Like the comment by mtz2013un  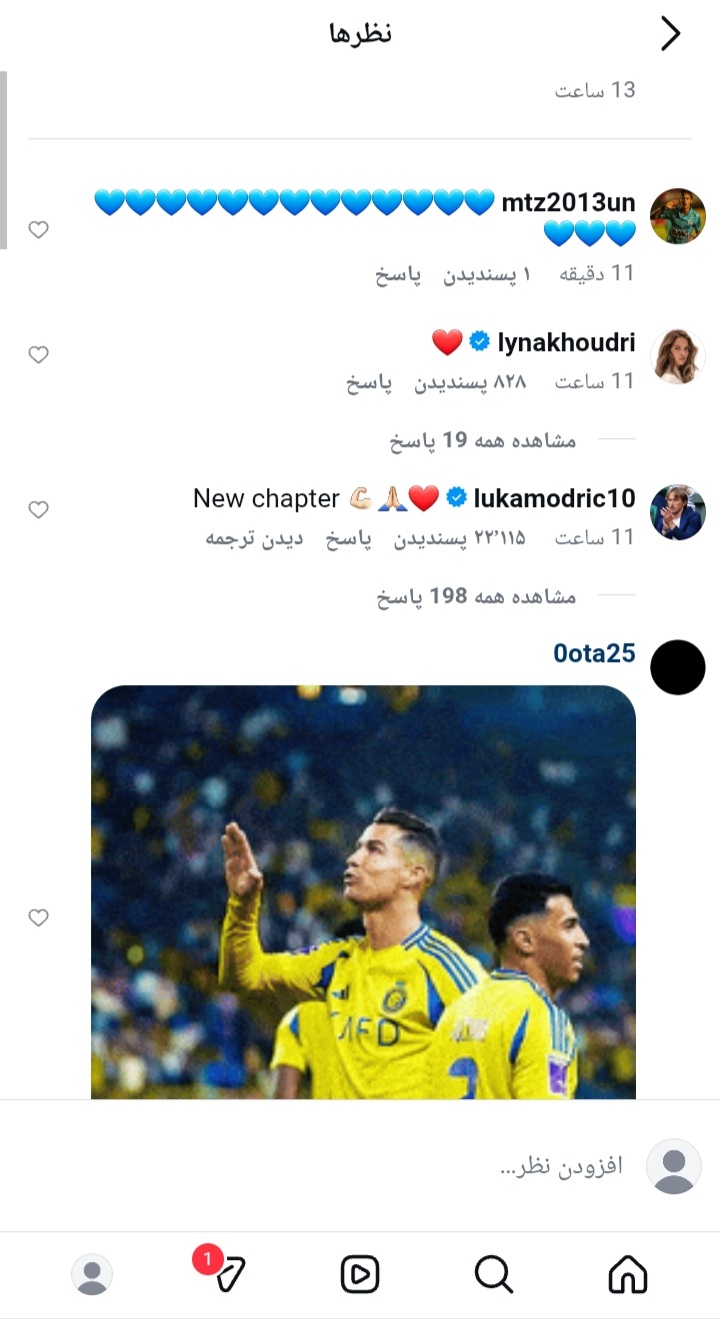[x=38, y=230]
